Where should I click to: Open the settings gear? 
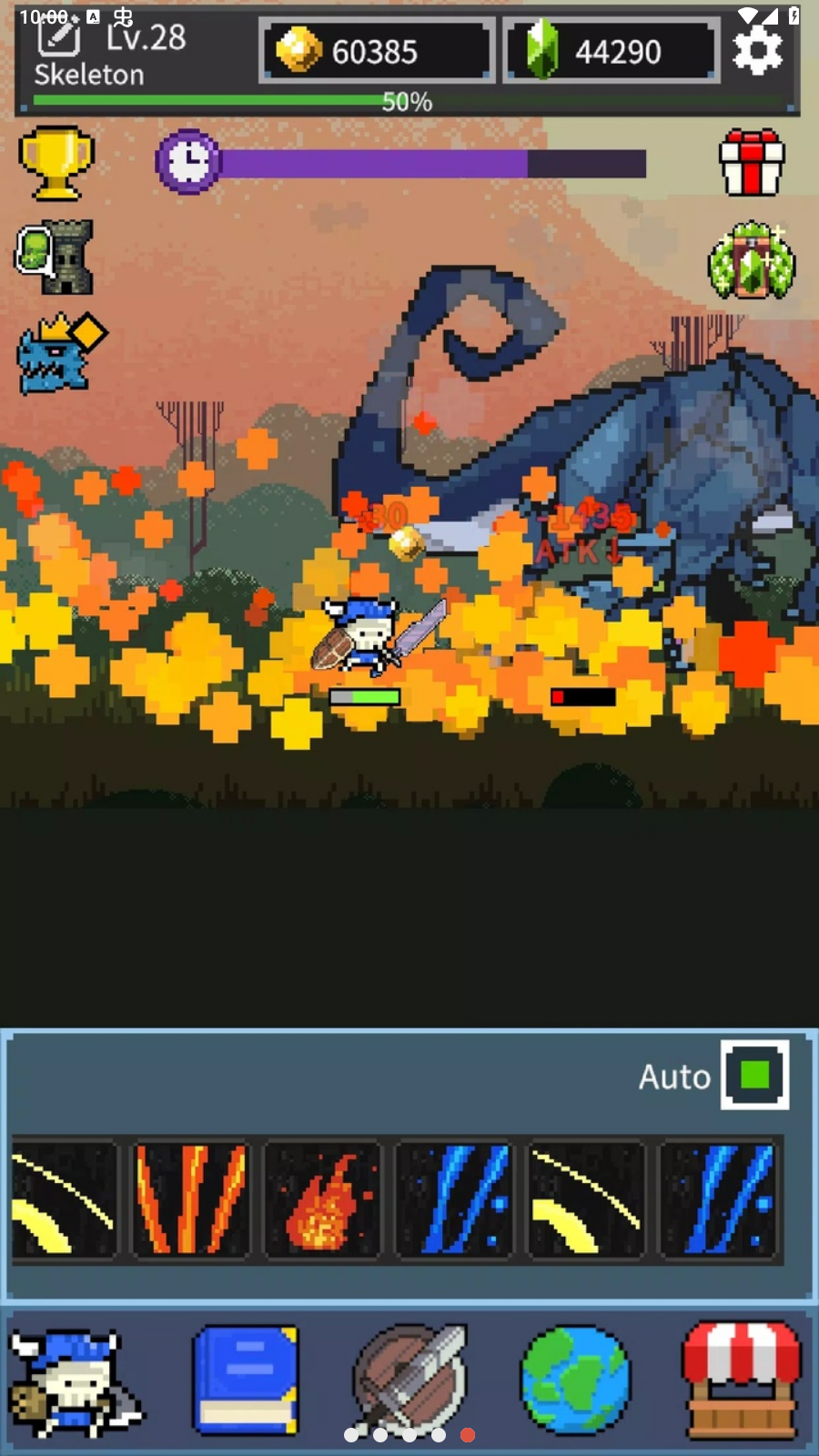point(757,51)
